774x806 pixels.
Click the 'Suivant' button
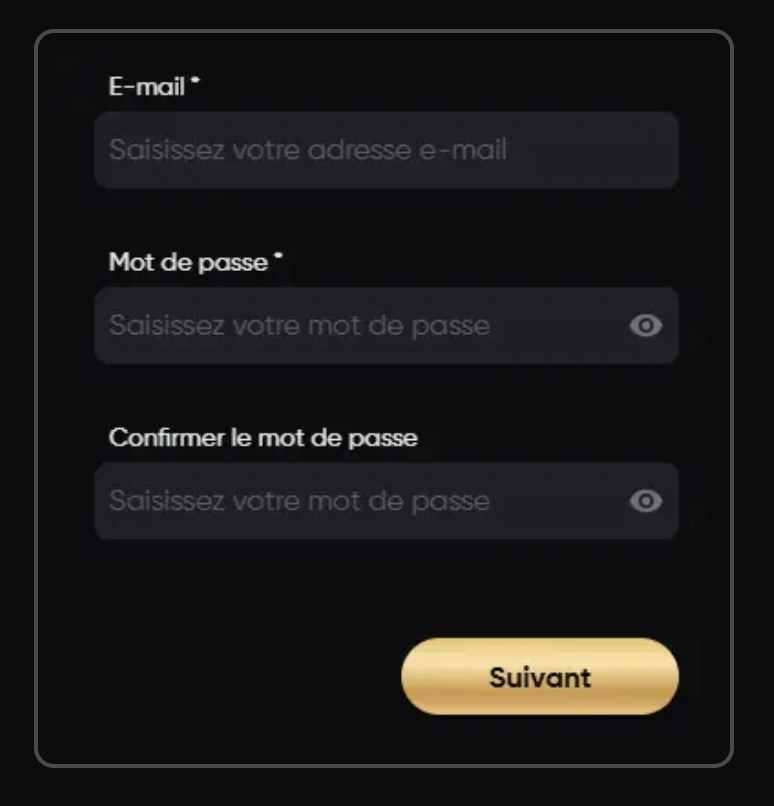point(538,678)
